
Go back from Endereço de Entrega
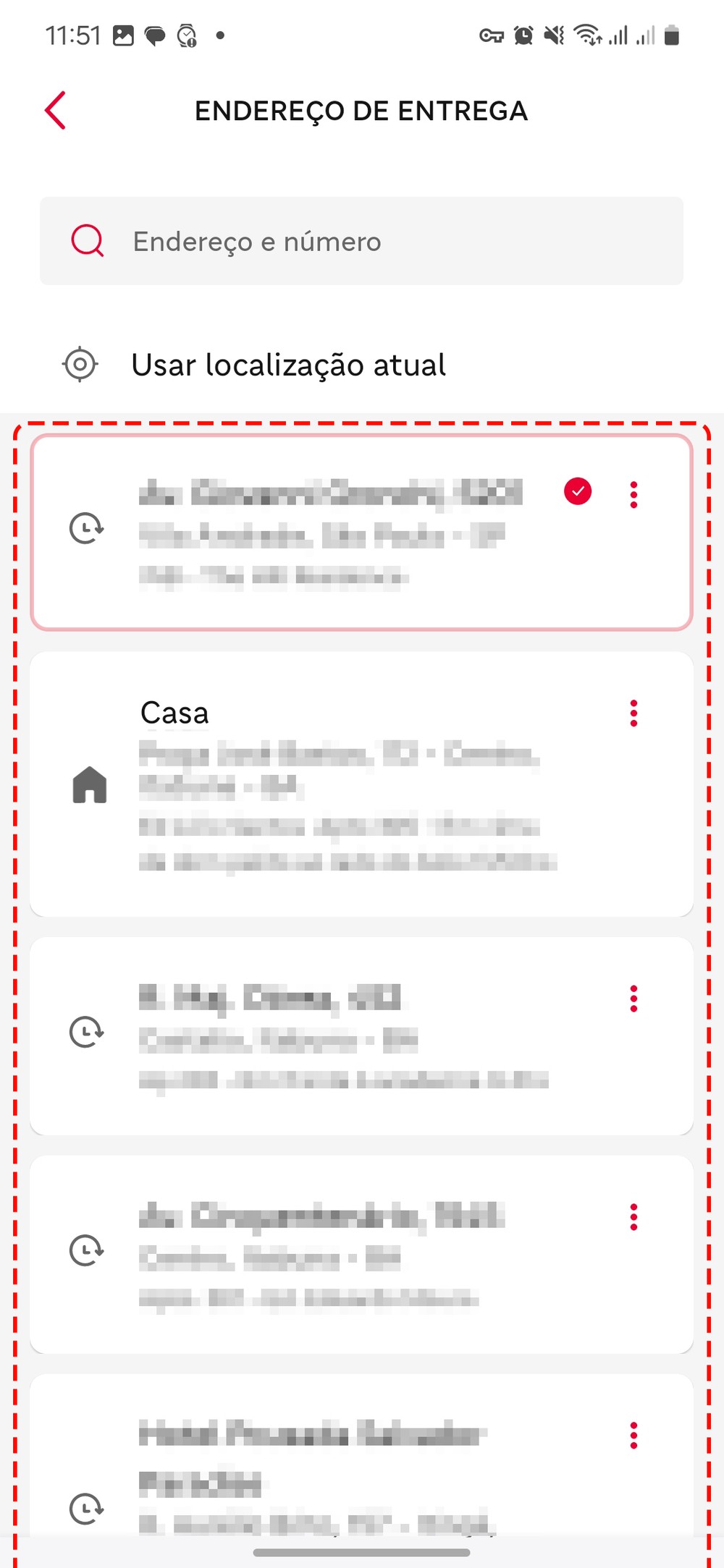56,111
